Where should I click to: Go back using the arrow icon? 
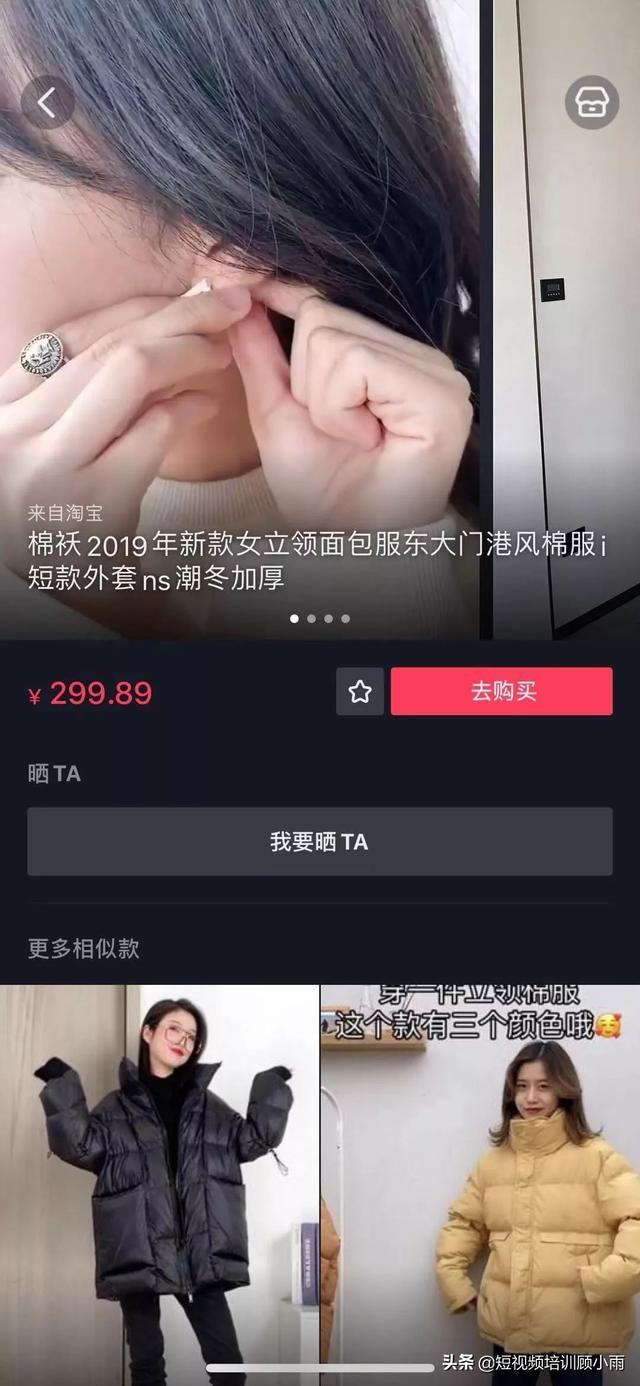(x=48, y=102)
